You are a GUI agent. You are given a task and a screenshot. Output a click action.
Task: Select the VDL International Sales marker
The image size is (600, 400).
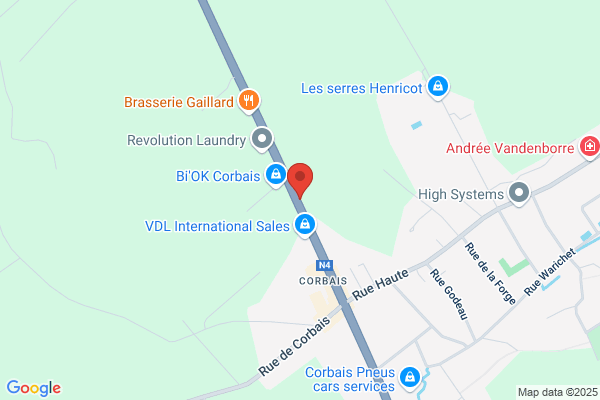305,225
